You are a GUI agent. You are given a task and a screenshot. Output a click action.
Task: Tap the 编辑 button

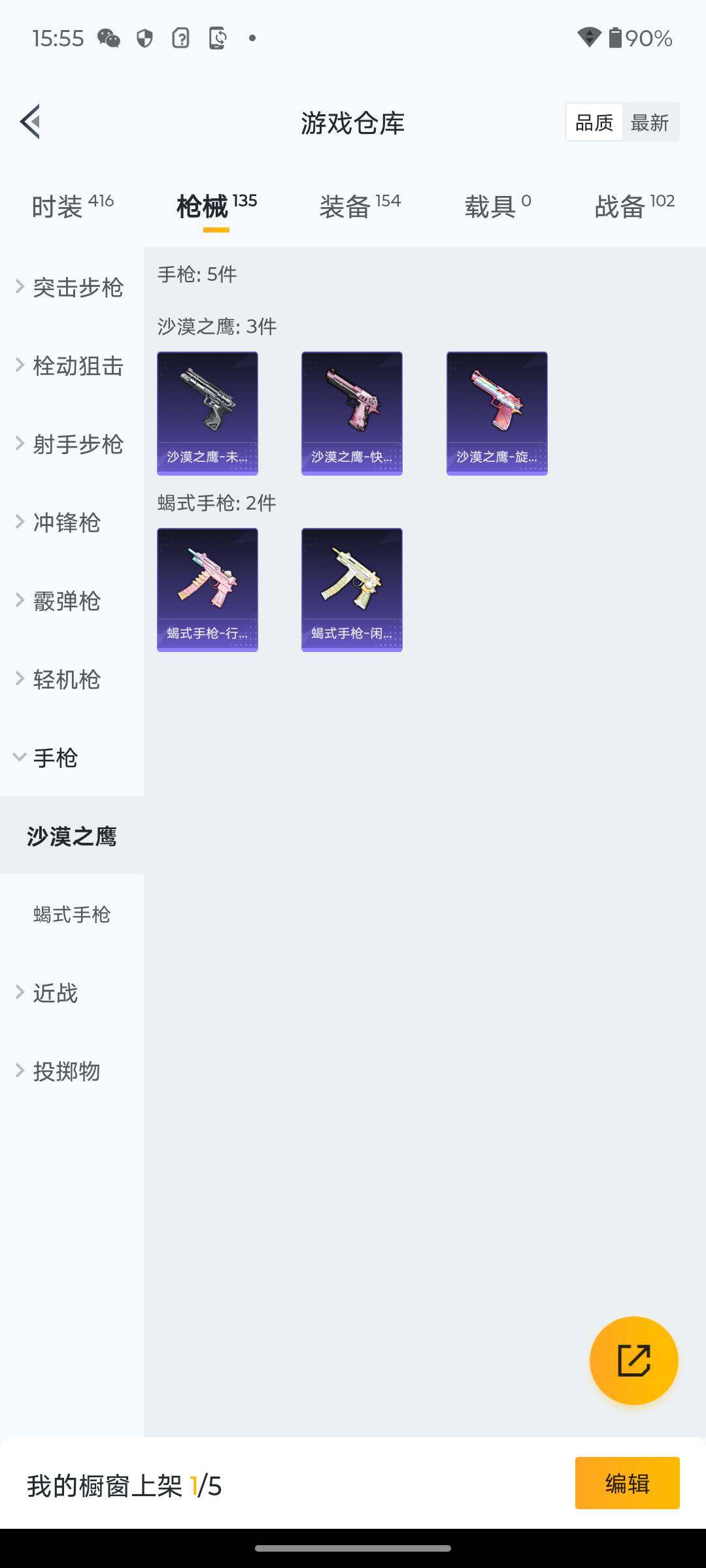627,1483
